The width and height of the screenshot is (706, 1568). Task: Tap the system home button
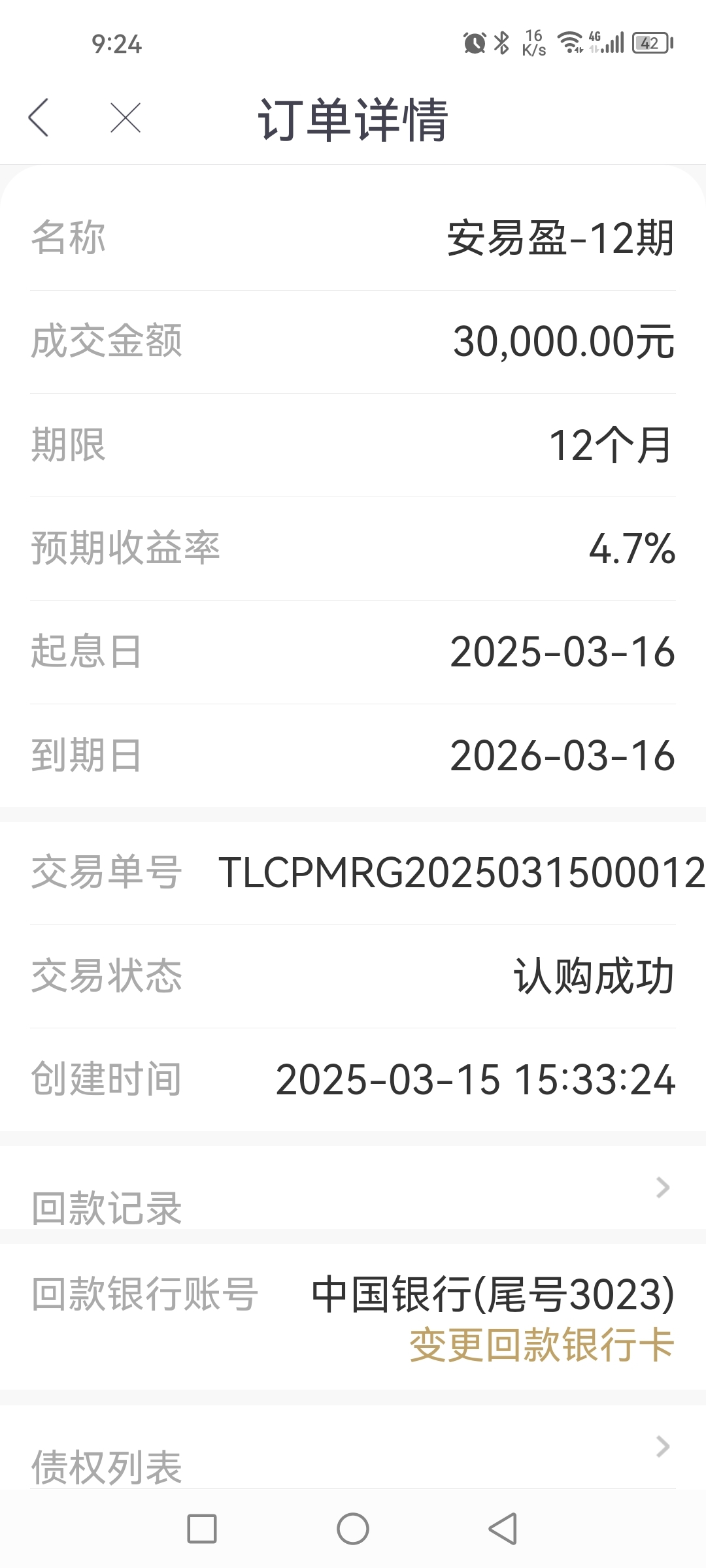pyautogui.click(x=353, y=1529)
